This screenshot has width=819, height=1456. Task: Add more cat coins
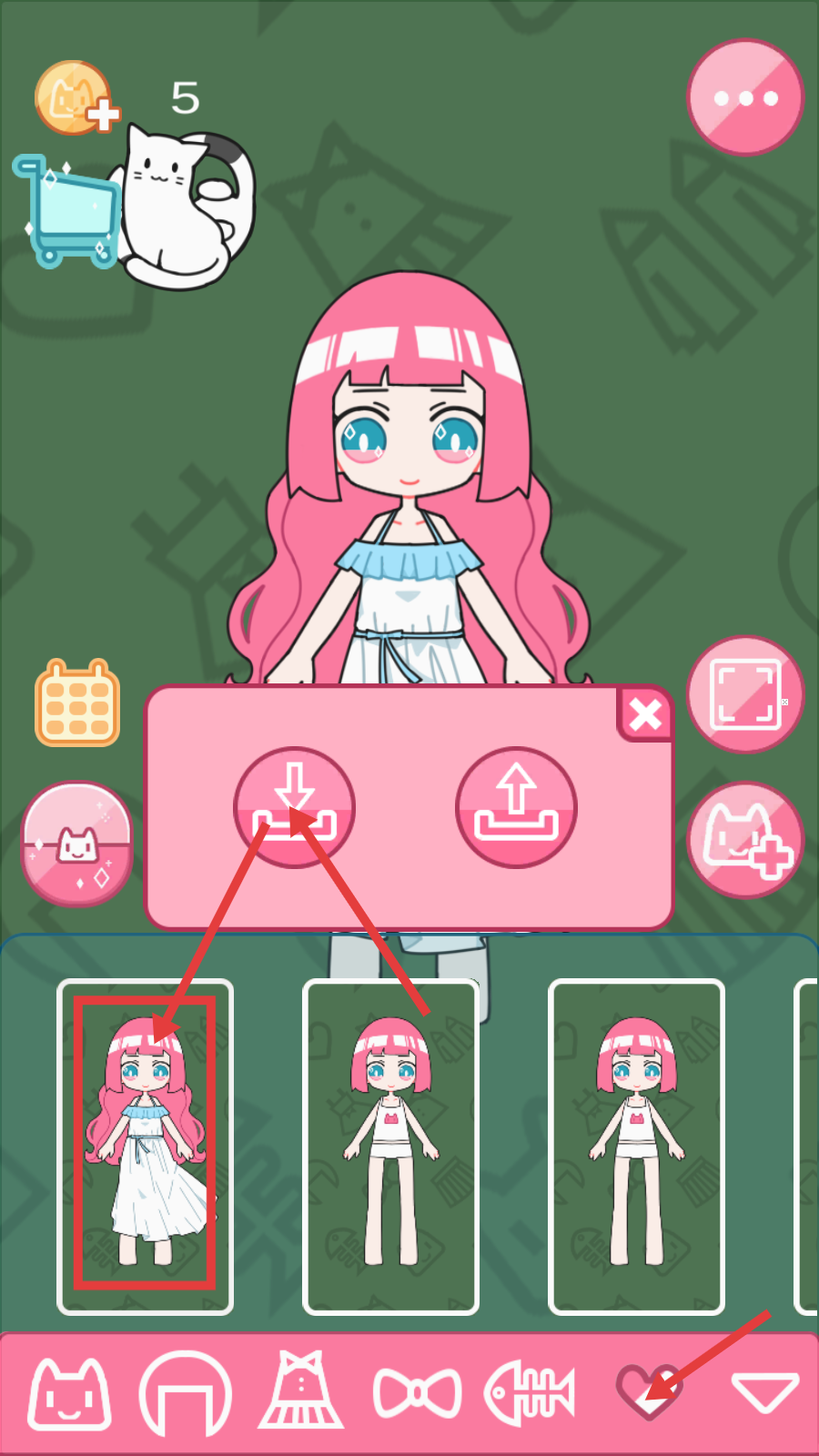click(x=76, y=98)
